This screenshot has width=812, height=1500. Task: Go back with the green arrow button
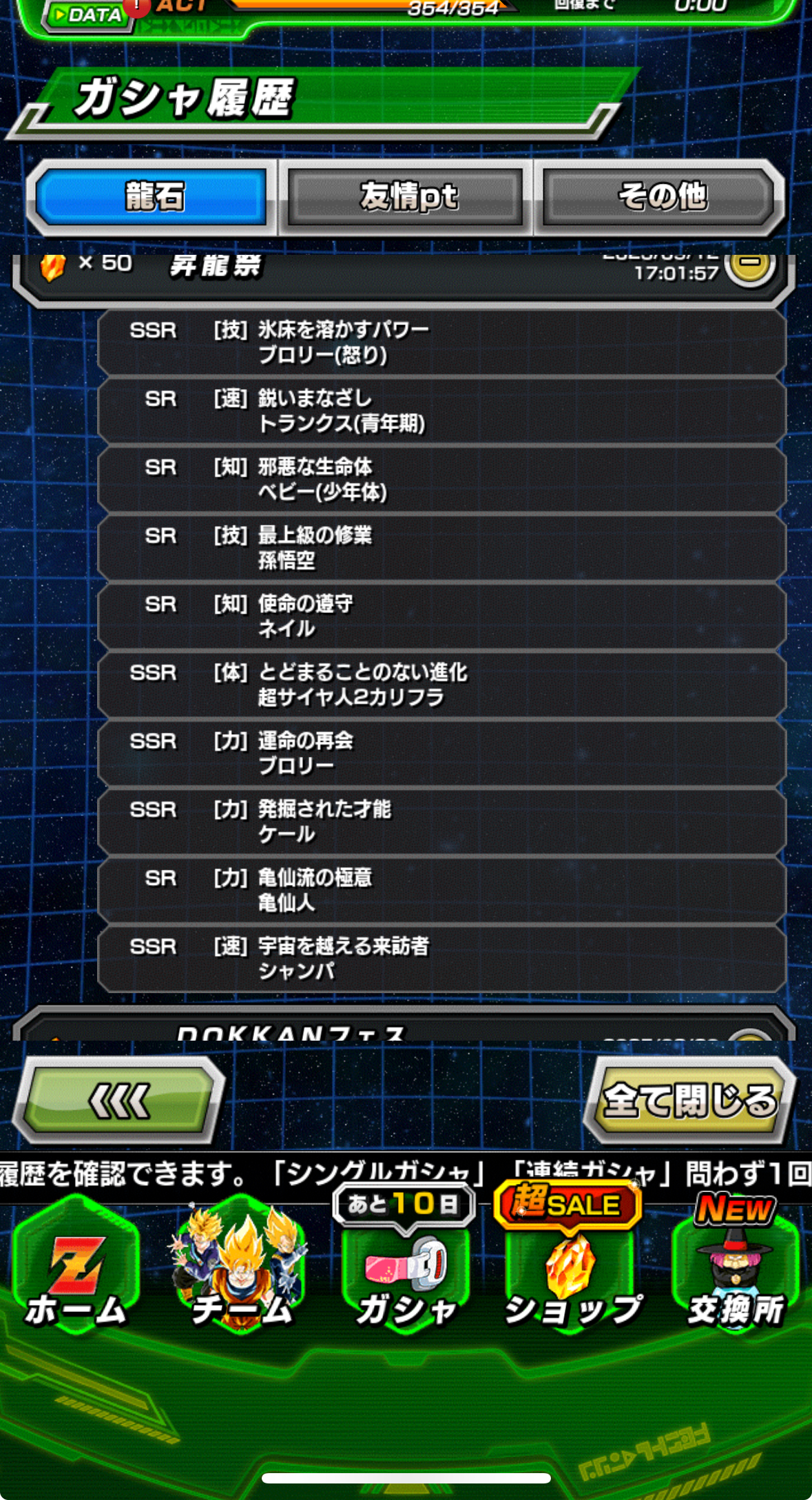[x=118, y=1100]
